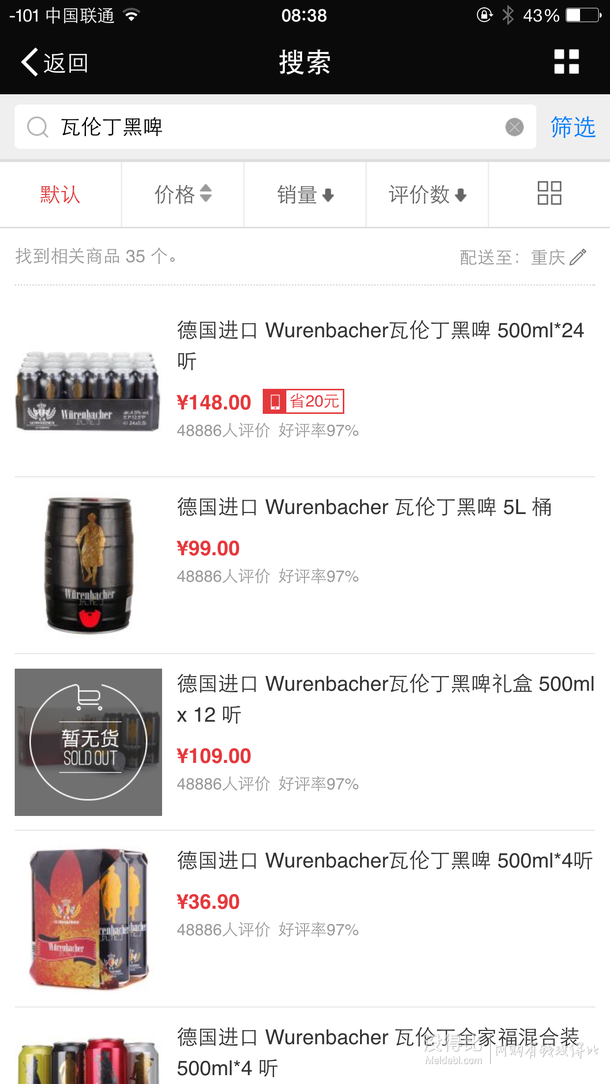This screenshot has width=610, height=1084.
Task: Open the sold-out 礼盒 500ml x 12 听 item
Action: pyautogui.click(x=385, y=699)
